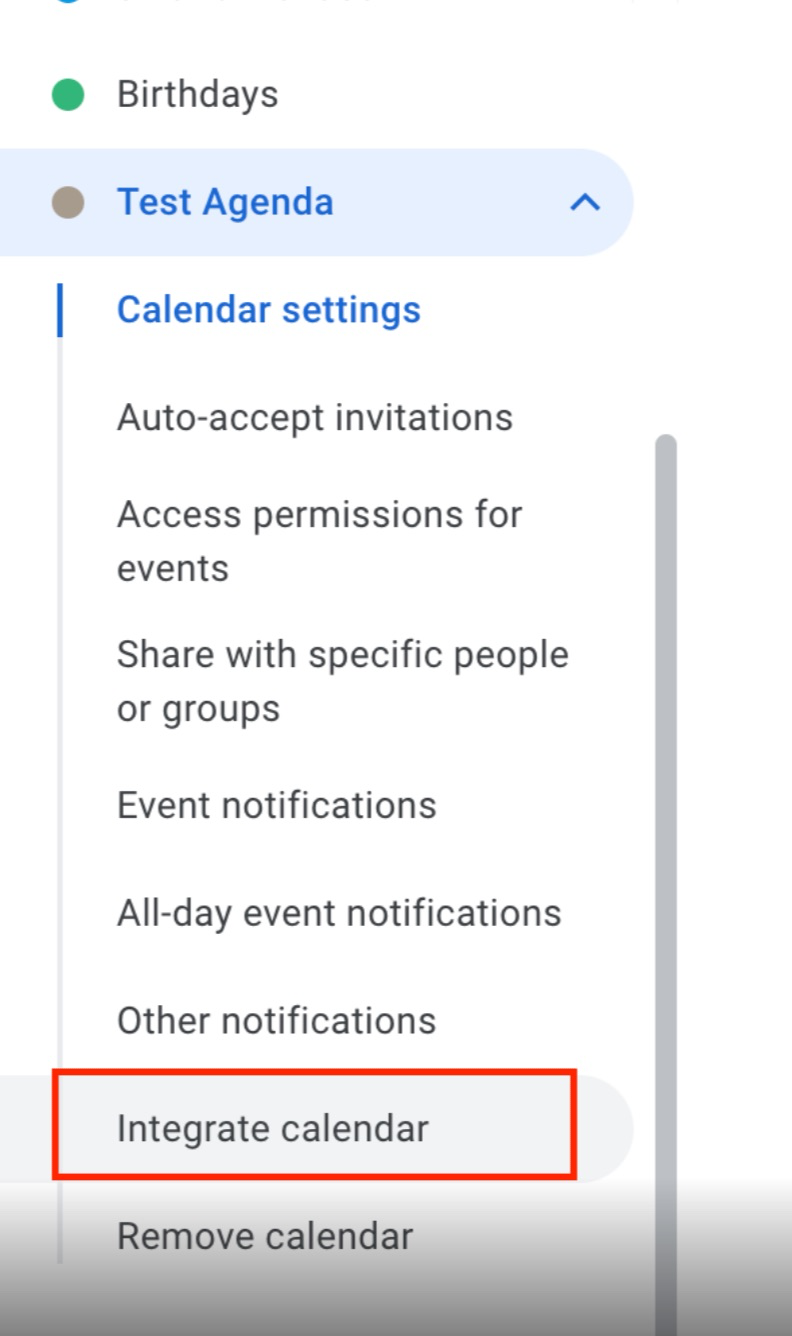The width and height of the screenshot is (792, 1336).
Task: Jump to All-day event notifications
Action: click(x=339, y=913)
